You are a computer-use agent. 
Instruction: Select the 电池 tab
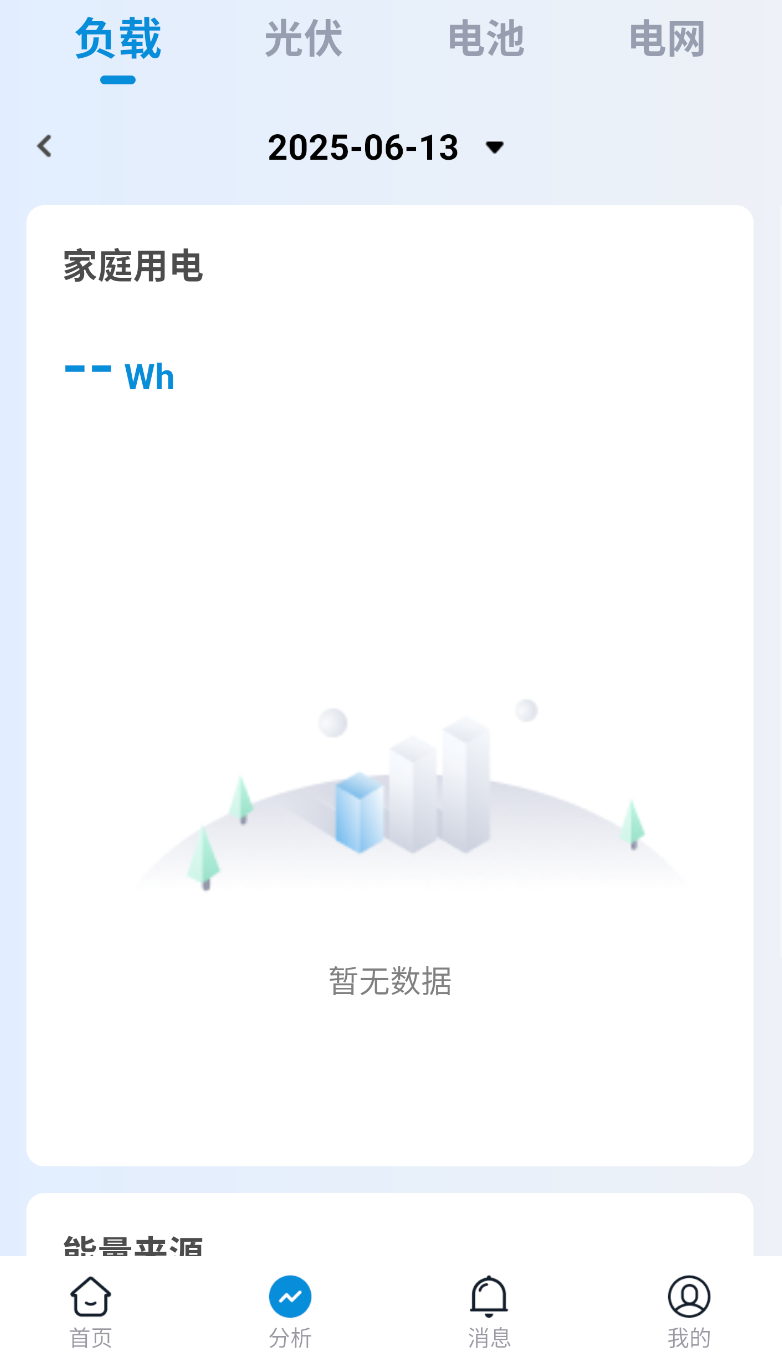[x=485, y=41]
